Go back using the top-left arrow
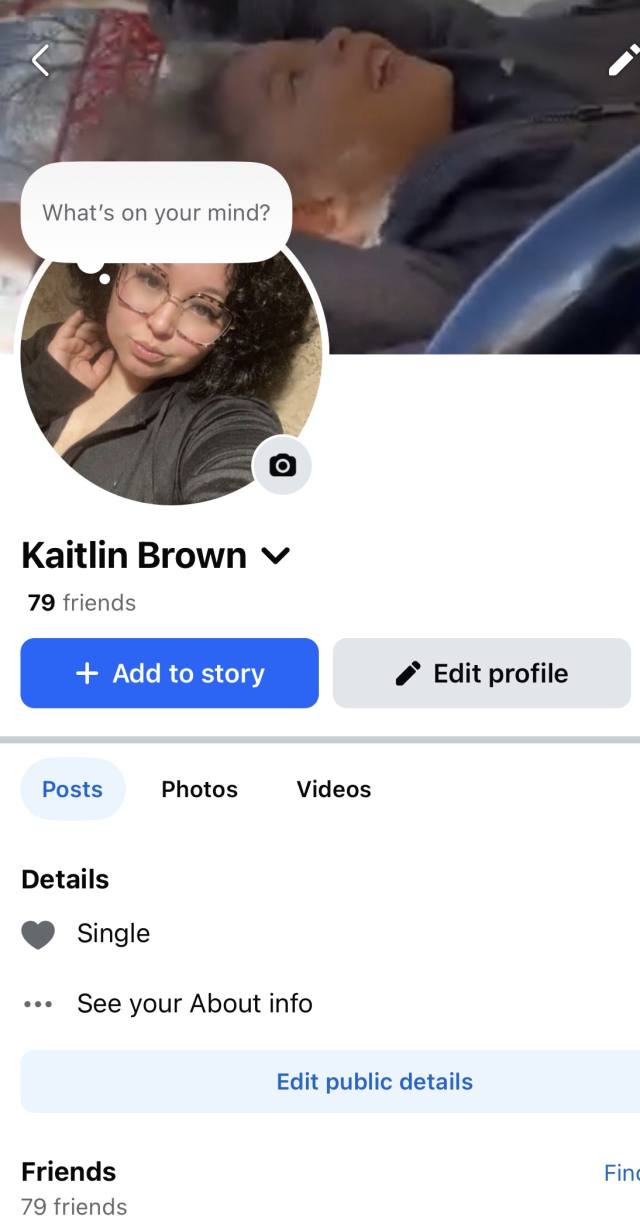 40,62
